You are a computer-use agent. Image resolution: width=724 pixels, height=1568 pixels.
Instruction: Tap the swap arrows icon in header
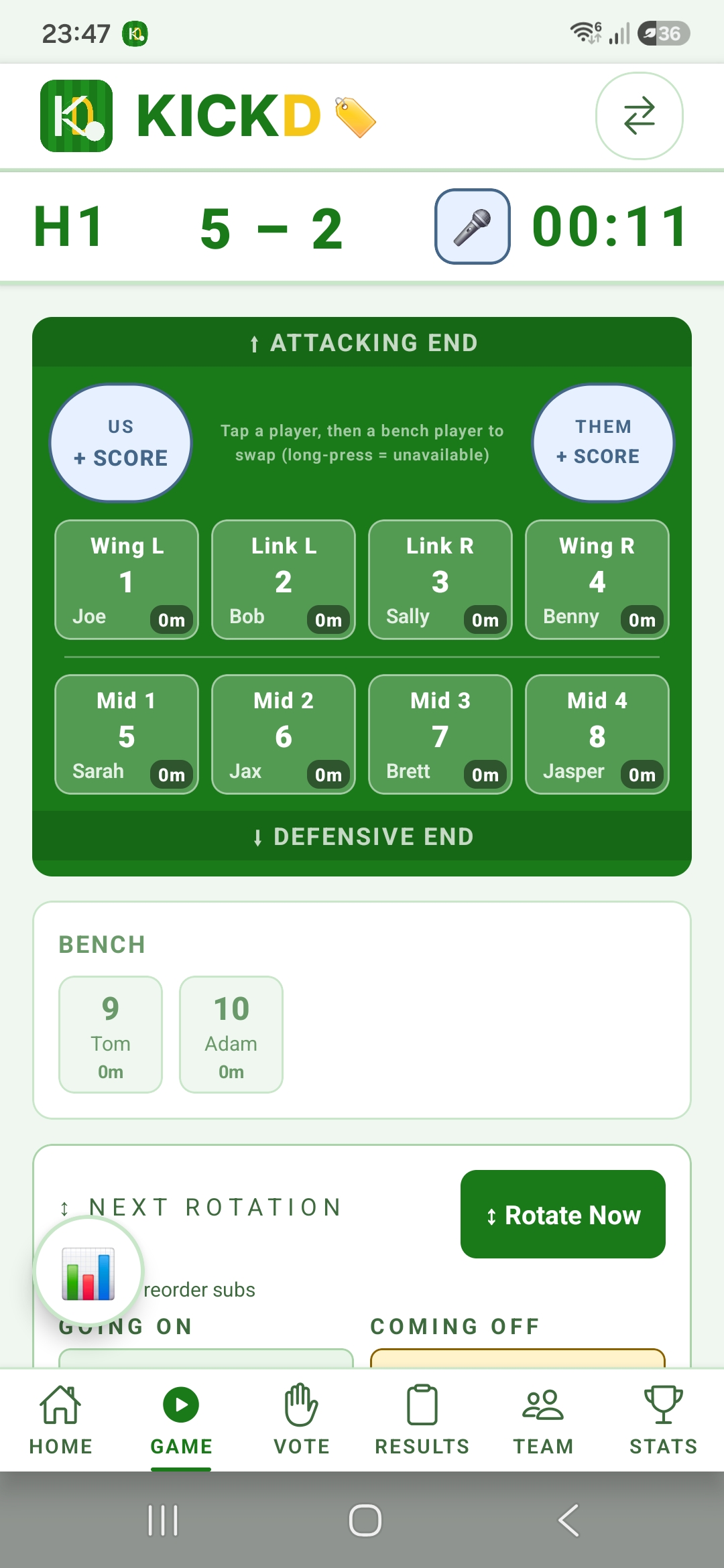pos(639,116)
